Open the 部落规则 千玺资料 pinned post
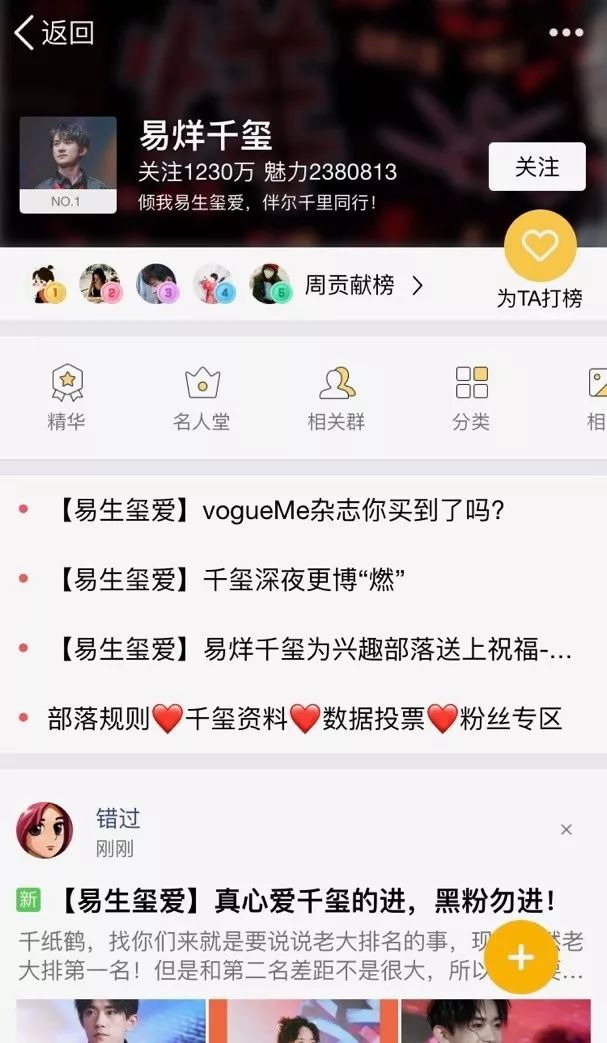The width and height of the screenshot is (607, 1043). point(303,718)
